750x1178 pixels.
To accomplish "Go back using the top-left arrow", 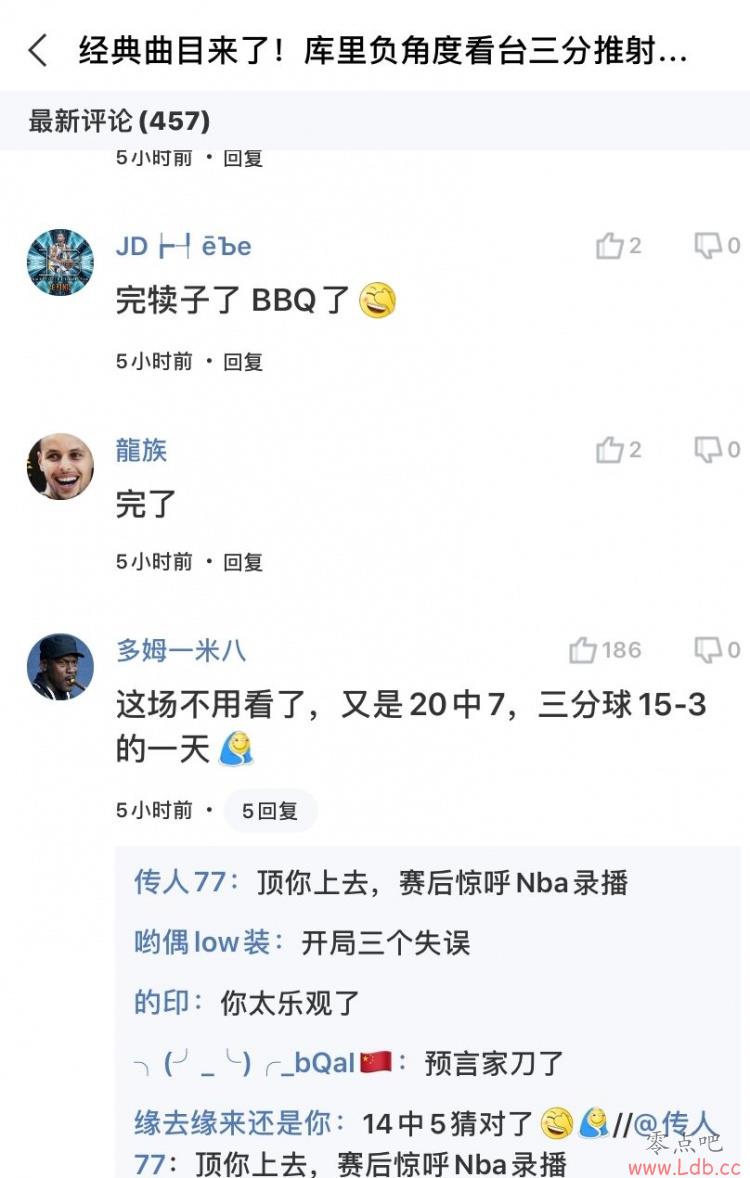I will pyautogui.click(x=38, y=50).
